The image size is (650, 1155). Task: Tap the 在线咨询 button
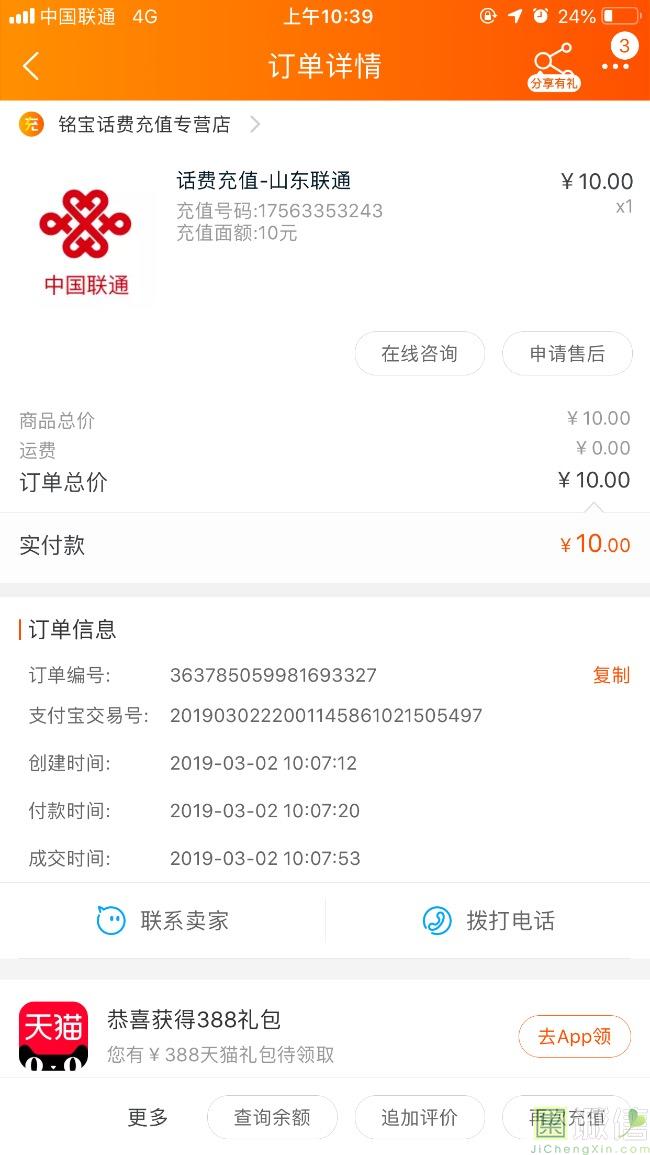click(419, 354)
